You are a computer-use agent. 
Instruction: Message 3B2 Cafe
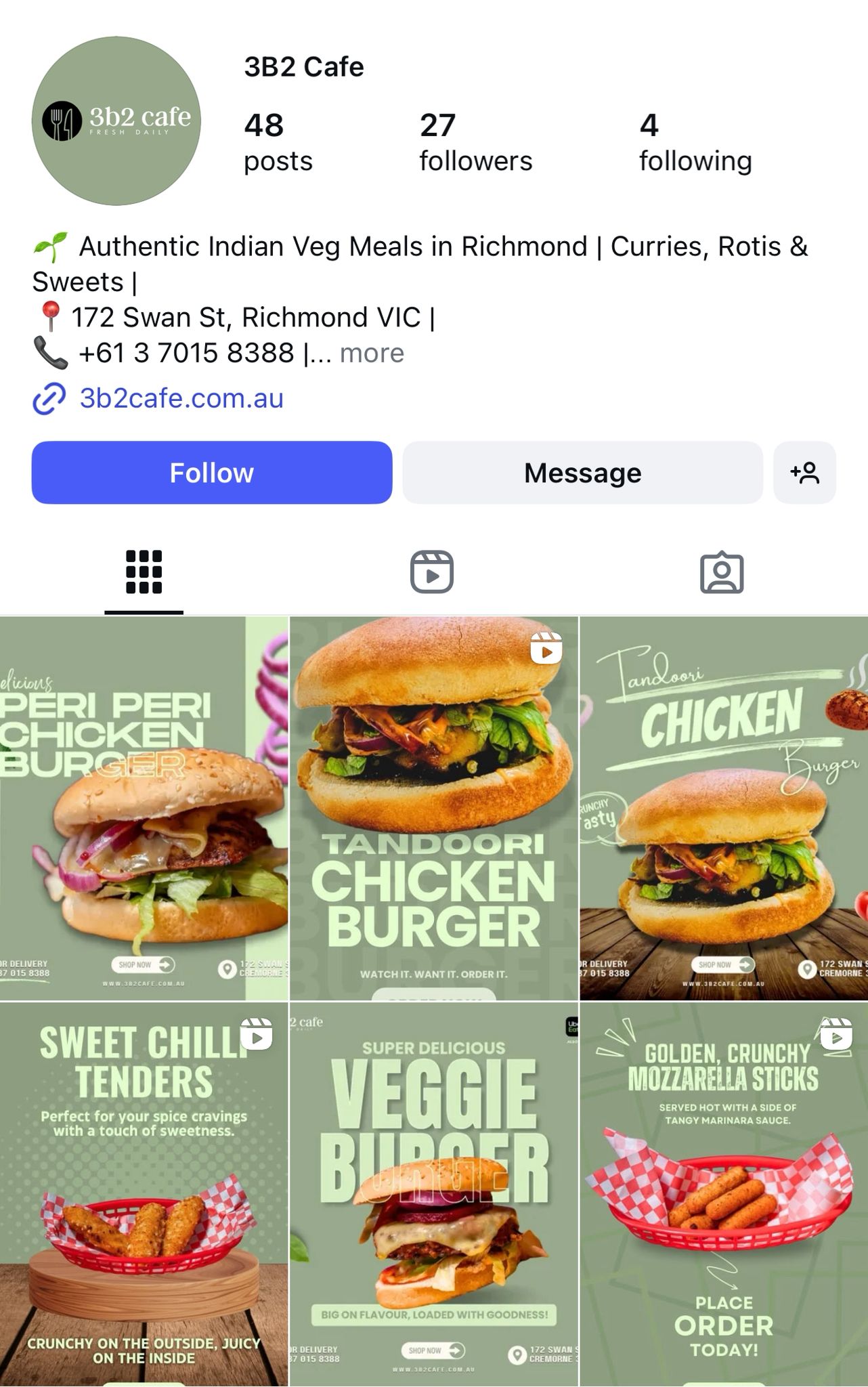pos(582,473)
